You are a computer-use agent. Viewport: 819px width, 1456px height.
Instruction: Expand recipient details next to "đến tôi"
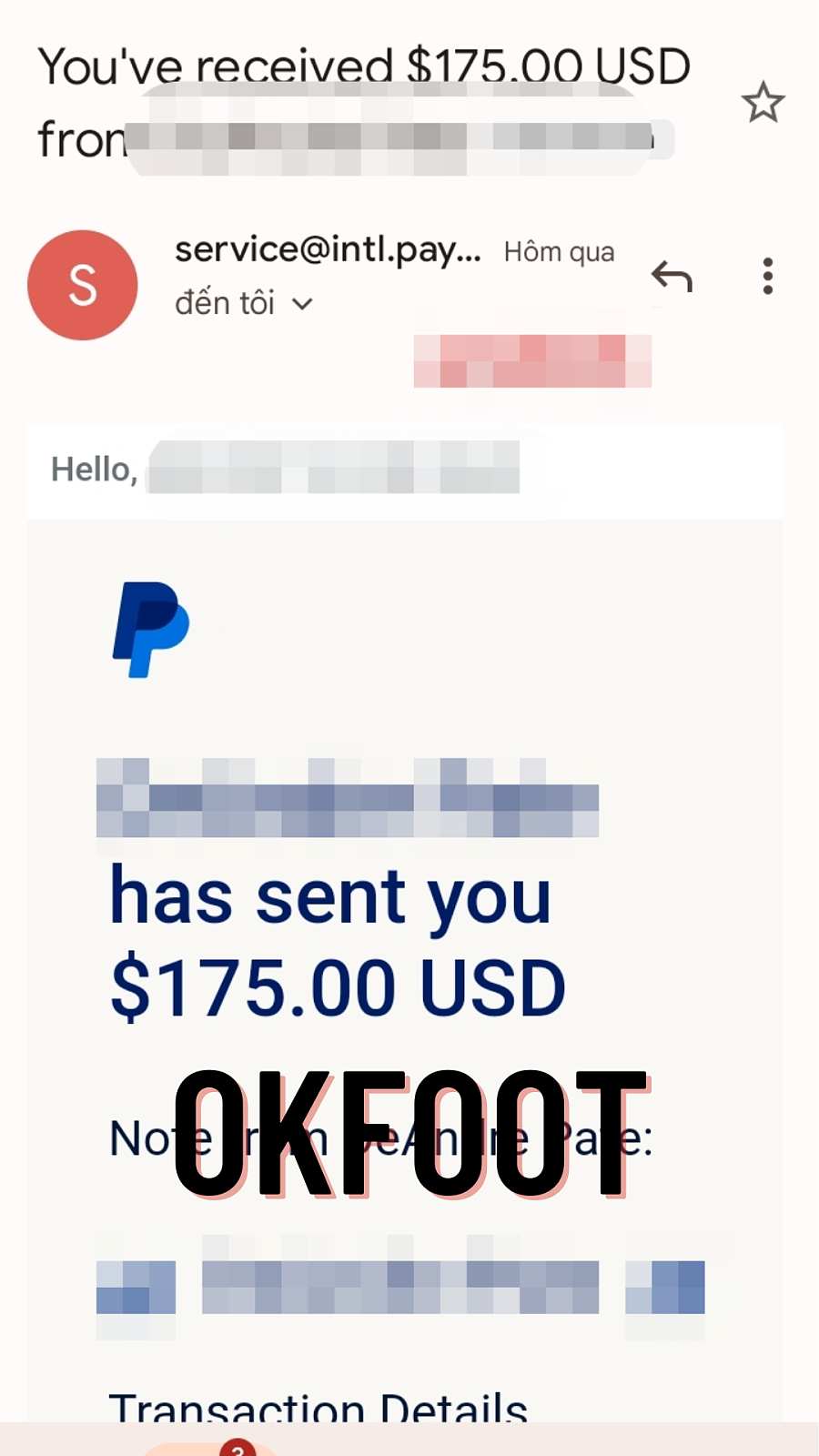pyautogui.click(x=303, y=304)
